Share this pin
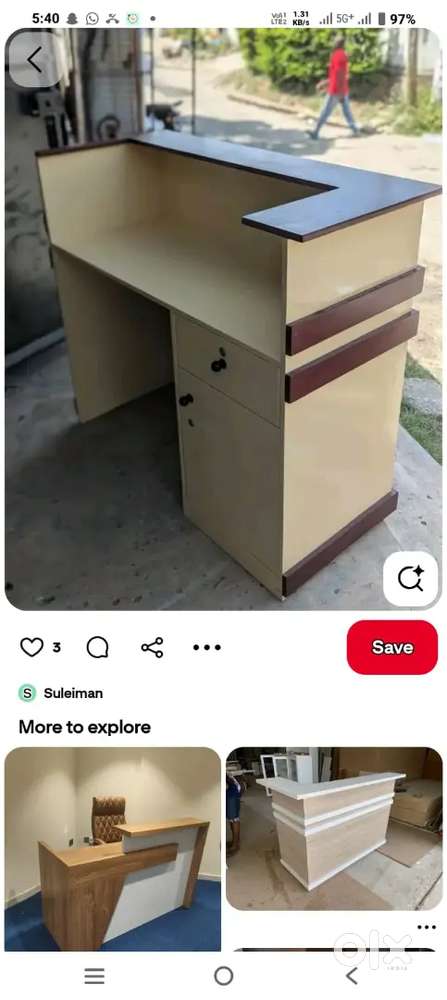 (x=152, y=647)
